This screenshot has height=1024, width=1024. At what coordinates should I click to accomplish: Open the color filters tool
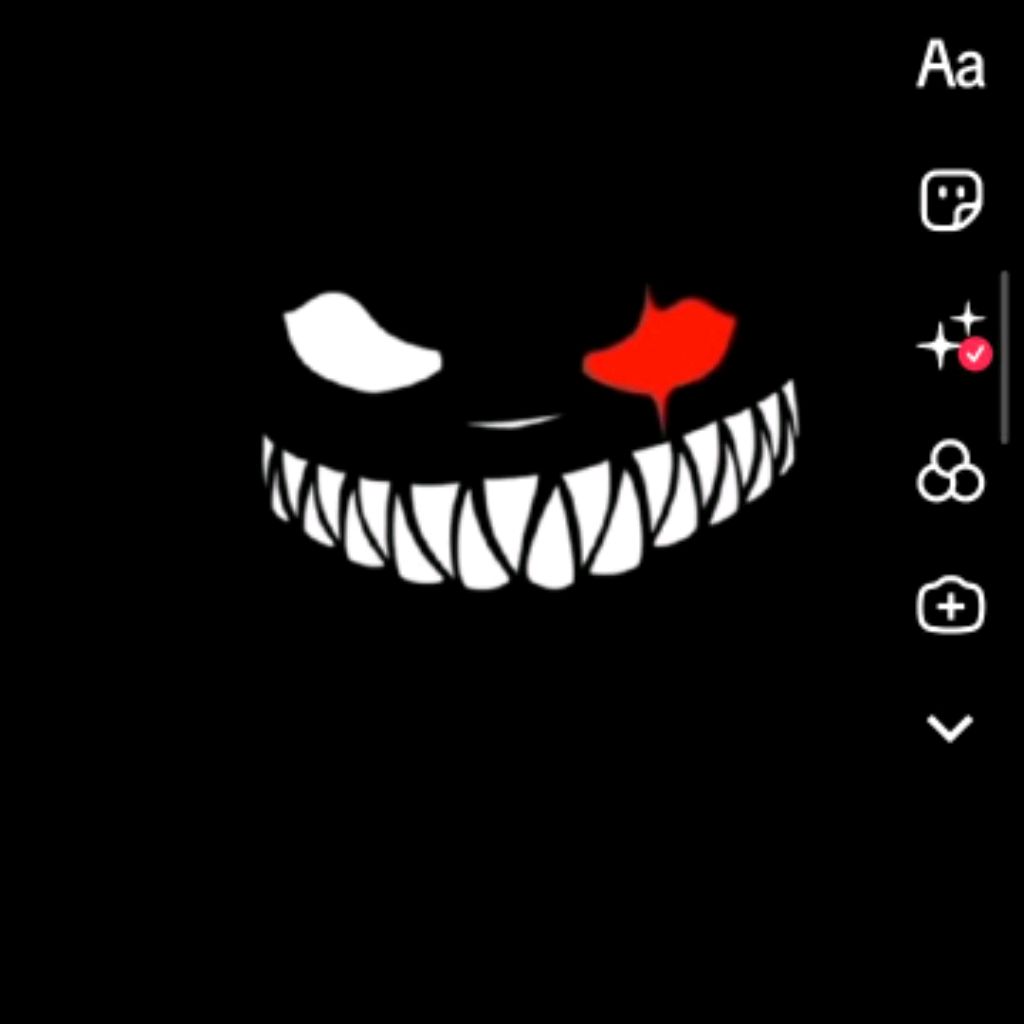(950, 472)
